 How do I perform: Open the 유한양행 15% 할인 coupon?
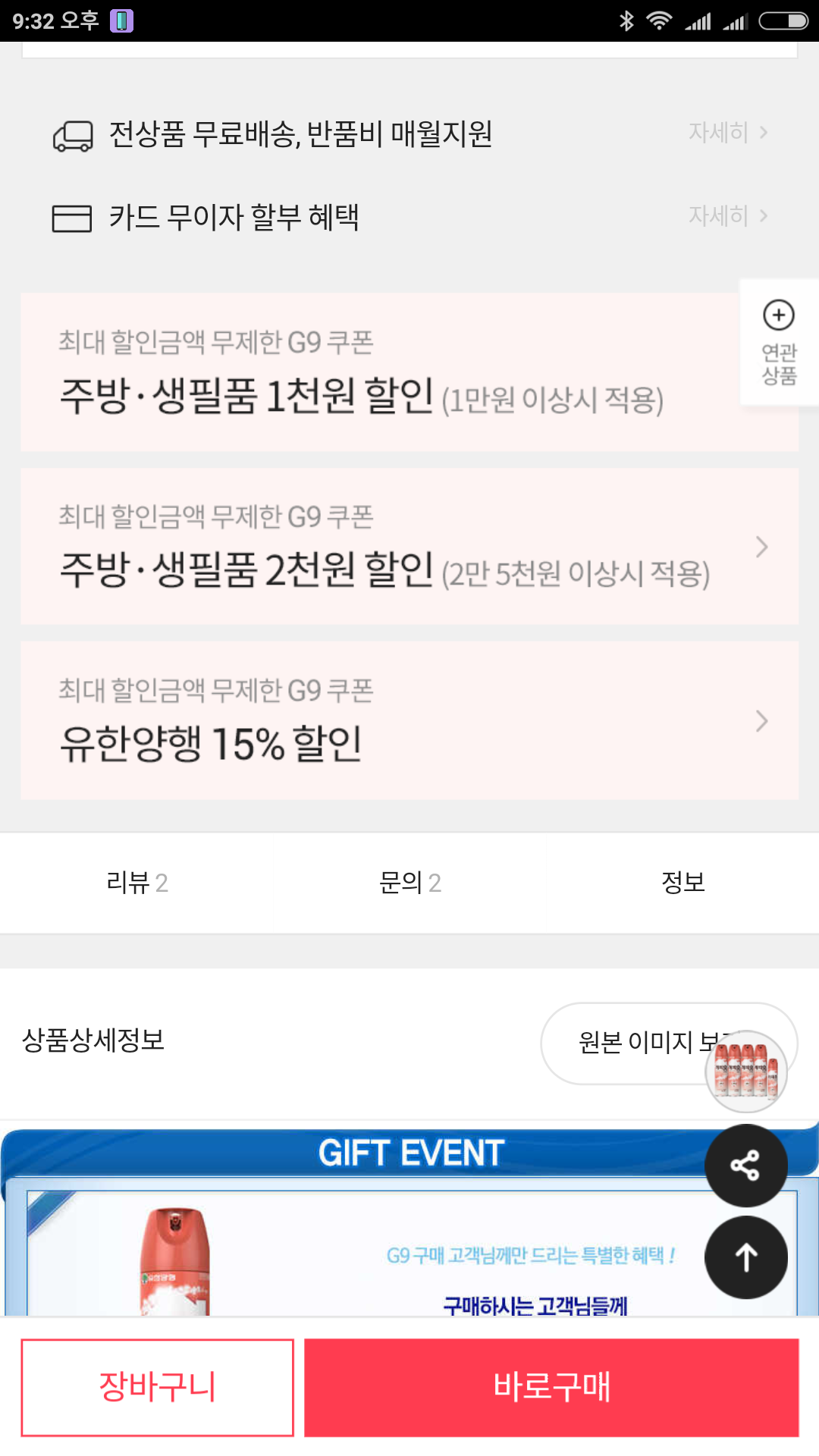[x=409, y=720]
